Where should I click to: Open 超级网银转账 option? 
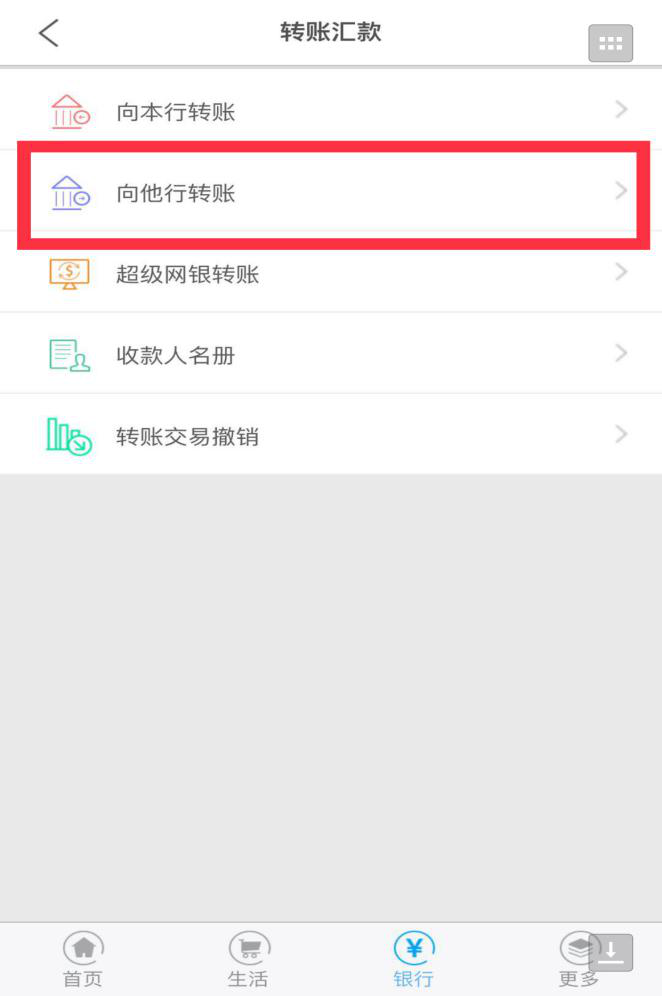pyautogui.click(x=330, y=273)
